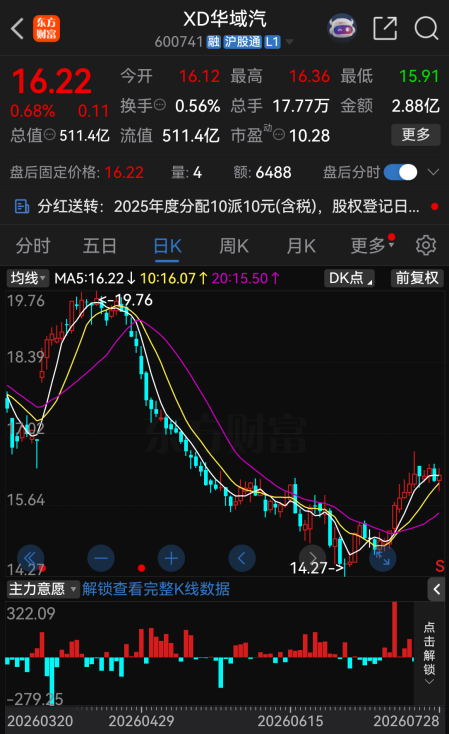Zoom out the K-line chart with minus
Image resolution: width=449 pixels, height=734 pixels.
pos(101,558)
